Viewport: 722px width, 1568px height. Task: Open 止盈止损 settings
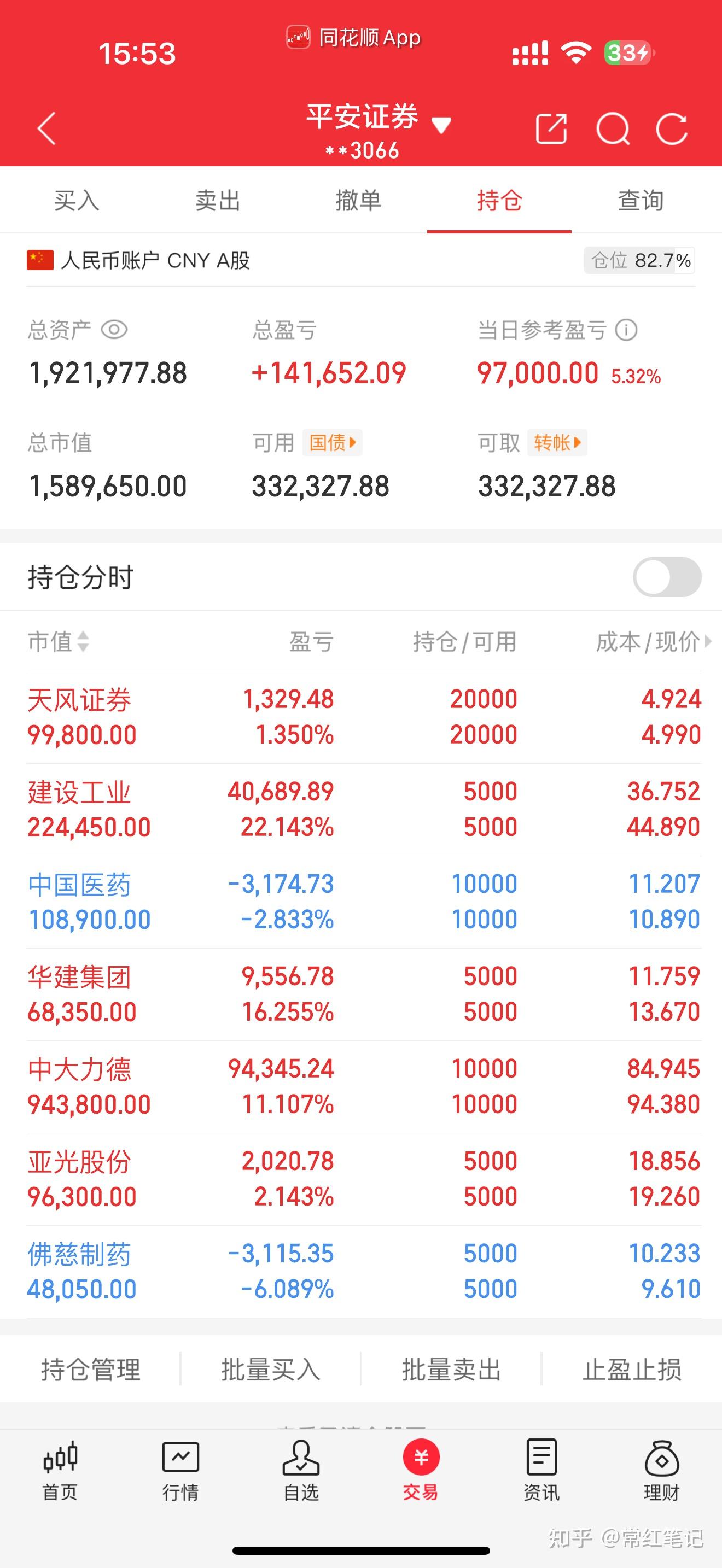[632, 1370]
